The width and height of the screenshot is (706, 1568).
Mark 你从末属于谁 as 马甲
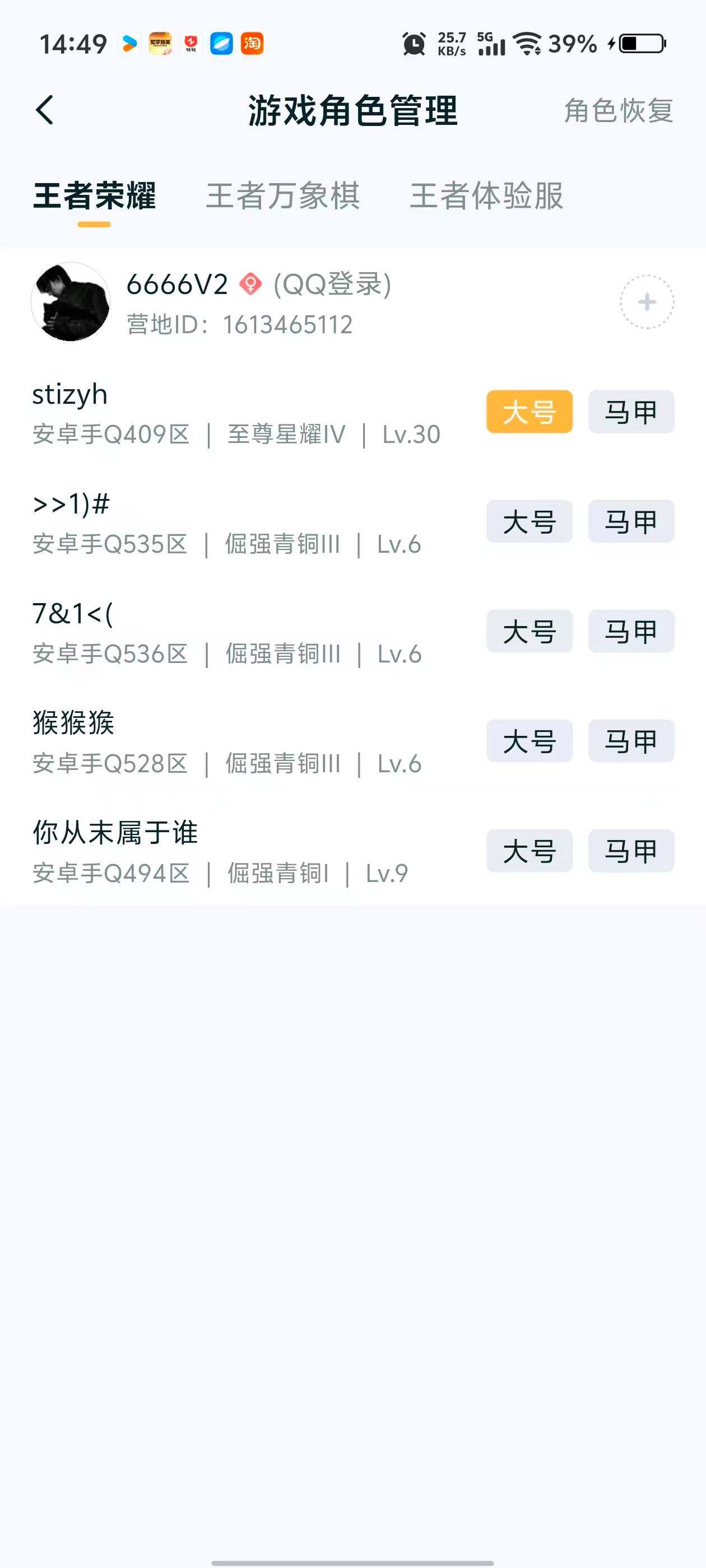point(631,850)
